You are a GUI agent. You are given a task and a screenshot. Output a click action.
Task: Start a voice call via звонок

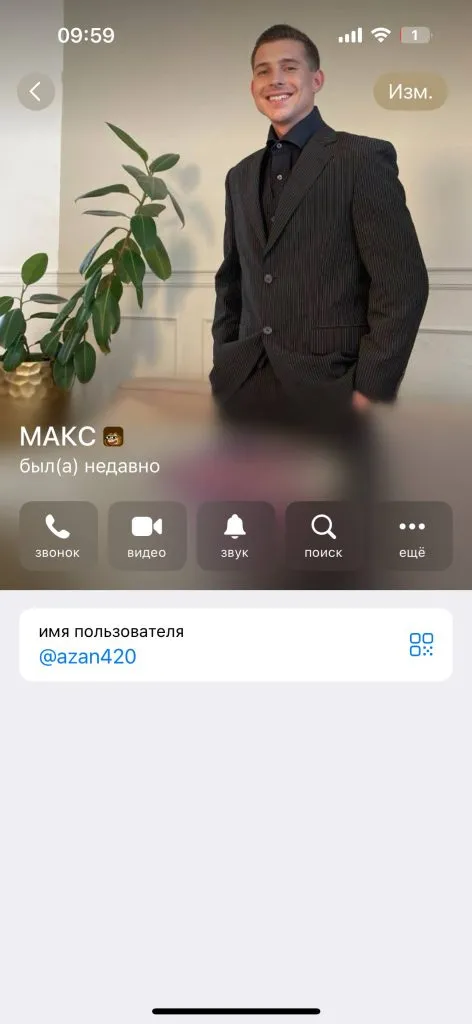pyautogui.click(x=58, y=536)
